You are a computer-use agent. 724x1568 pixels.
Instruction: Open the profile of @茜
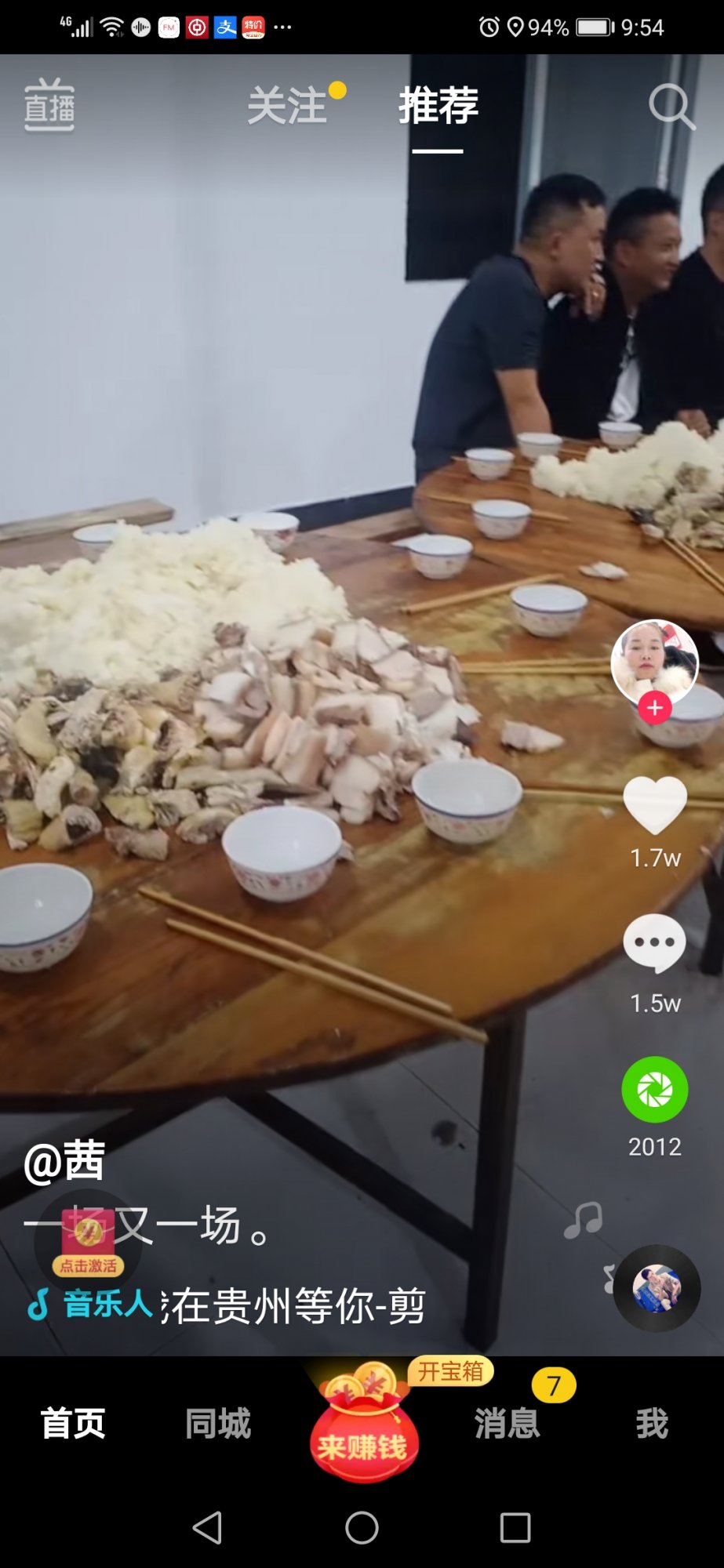(64, 1161)
